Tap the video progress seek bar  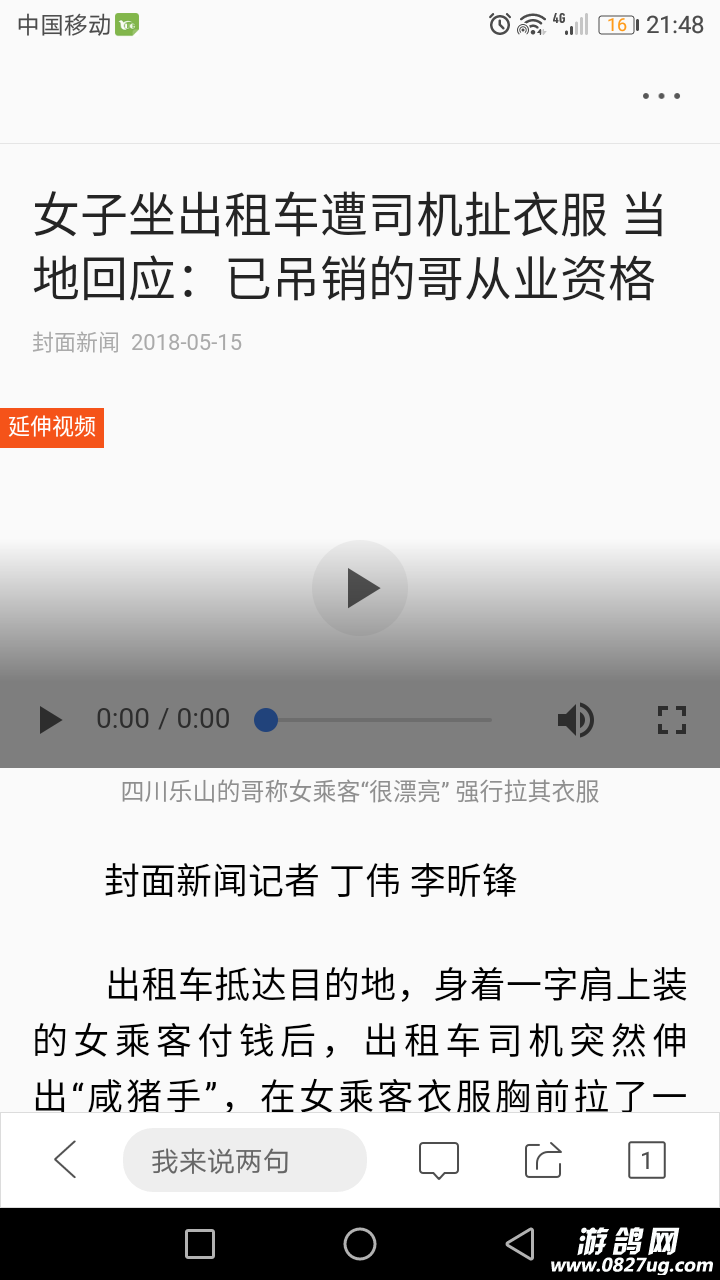(380, 719)
